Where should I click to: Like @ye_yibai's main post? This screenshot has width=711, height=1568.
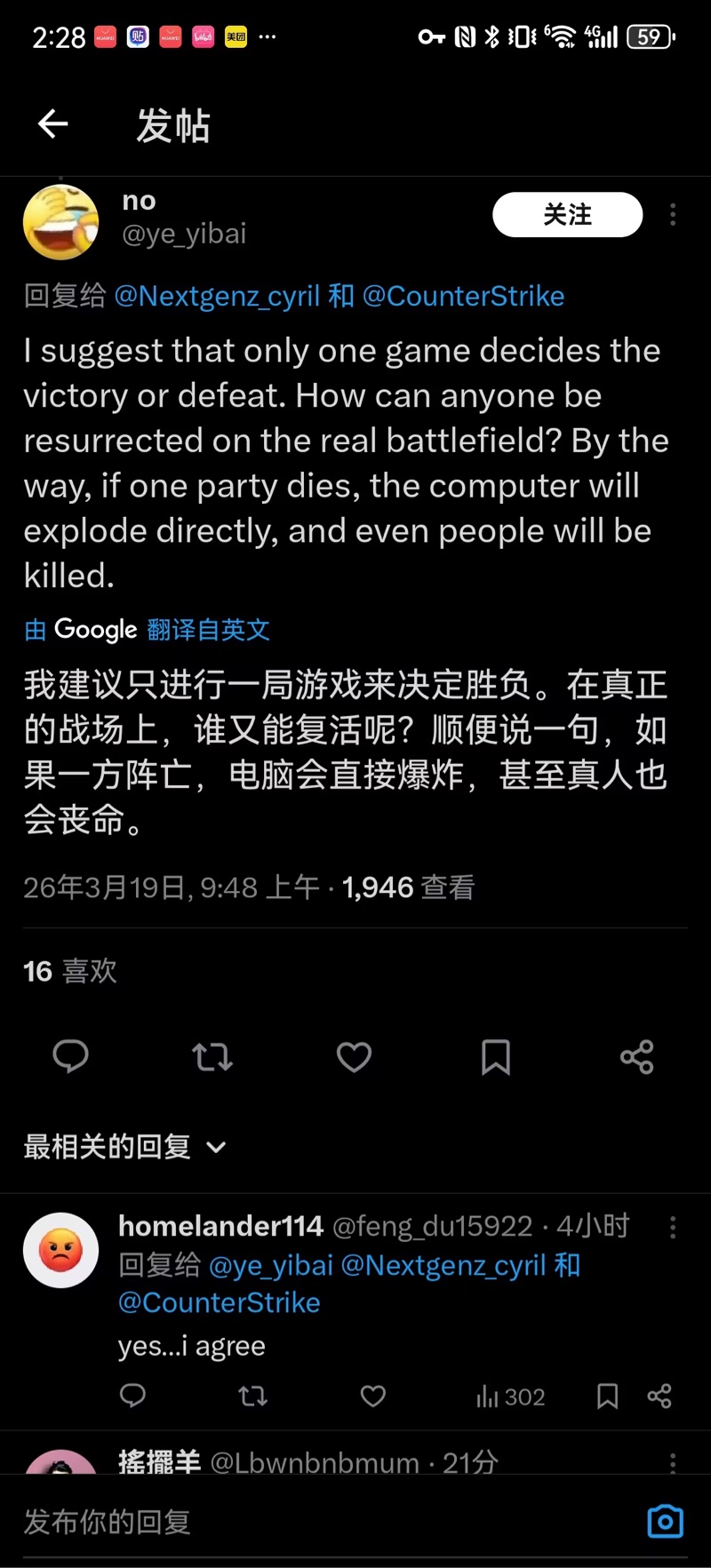click(x=354, y=1056)
